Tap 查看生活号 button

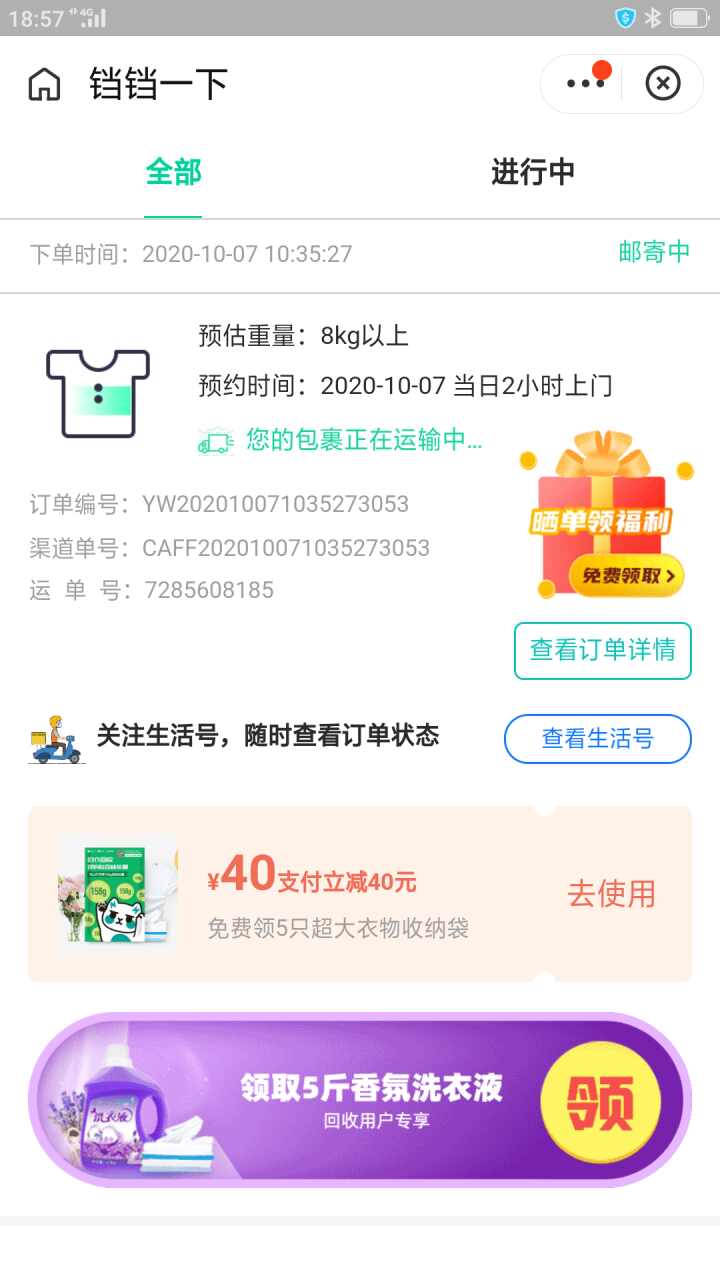(x=598, y=739)
